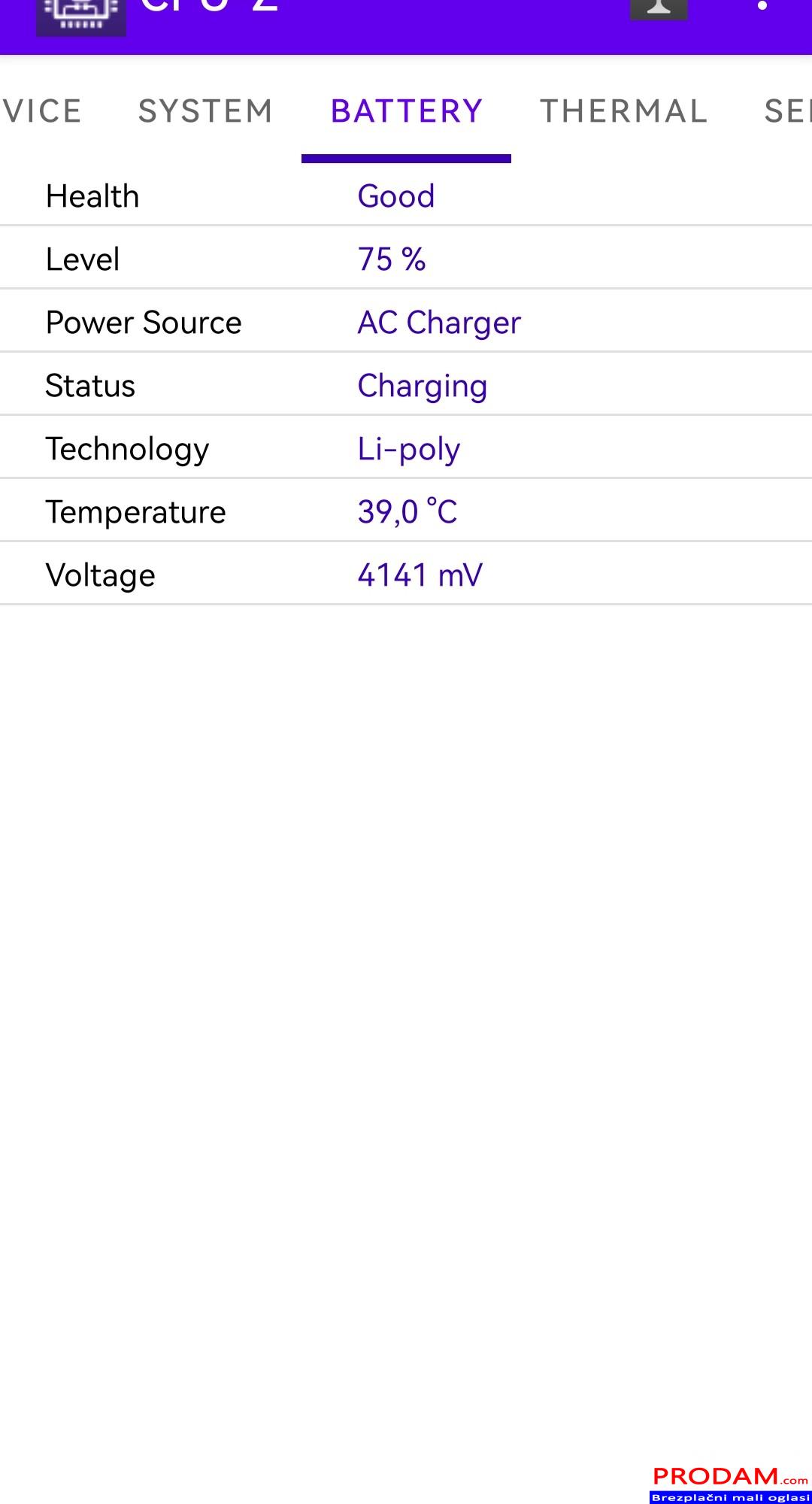Open the THERMAL tab
The height and width of the screenshot is (1504, 812).
click(x=623, y=111)
